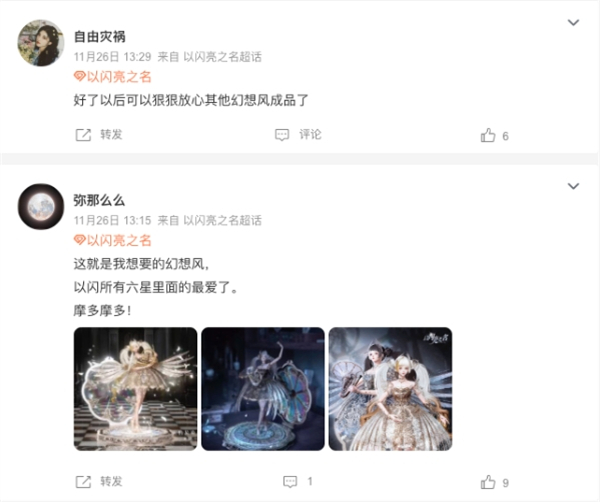Open comments on 弥那么么's post

298,482
